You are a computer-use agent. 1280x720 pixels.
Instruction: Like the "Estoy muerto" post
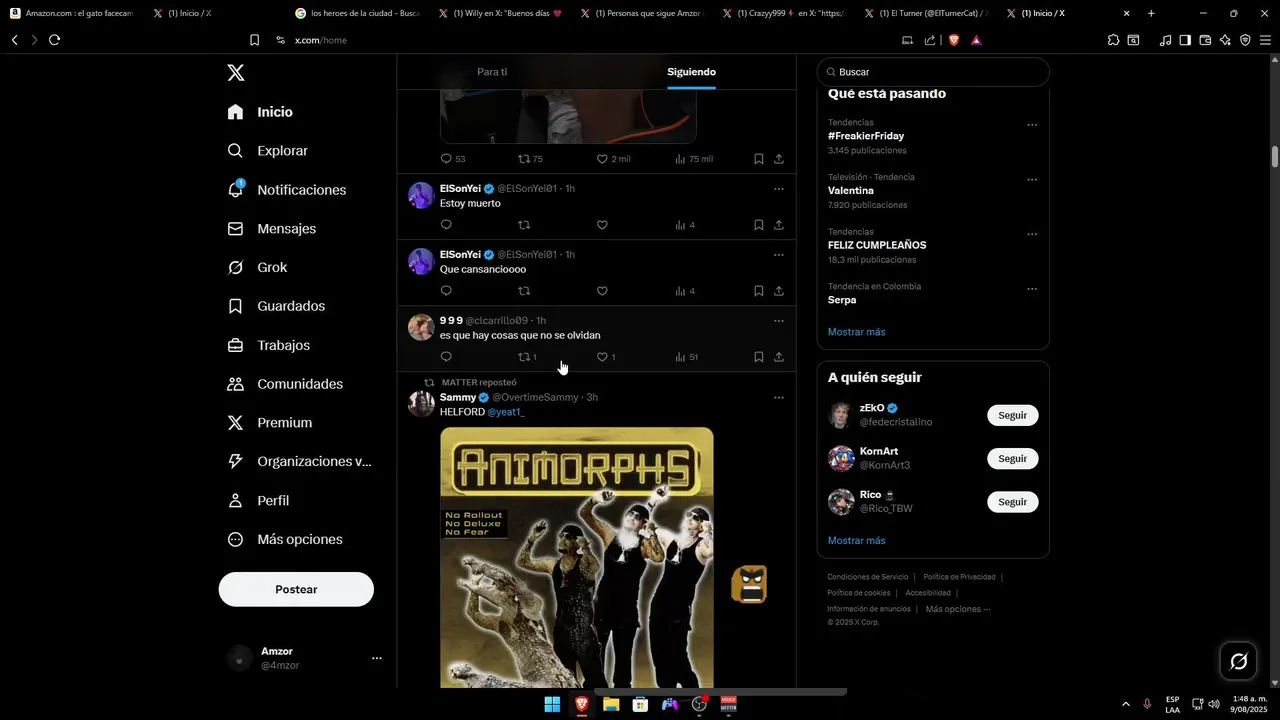[x=602, y=225]
